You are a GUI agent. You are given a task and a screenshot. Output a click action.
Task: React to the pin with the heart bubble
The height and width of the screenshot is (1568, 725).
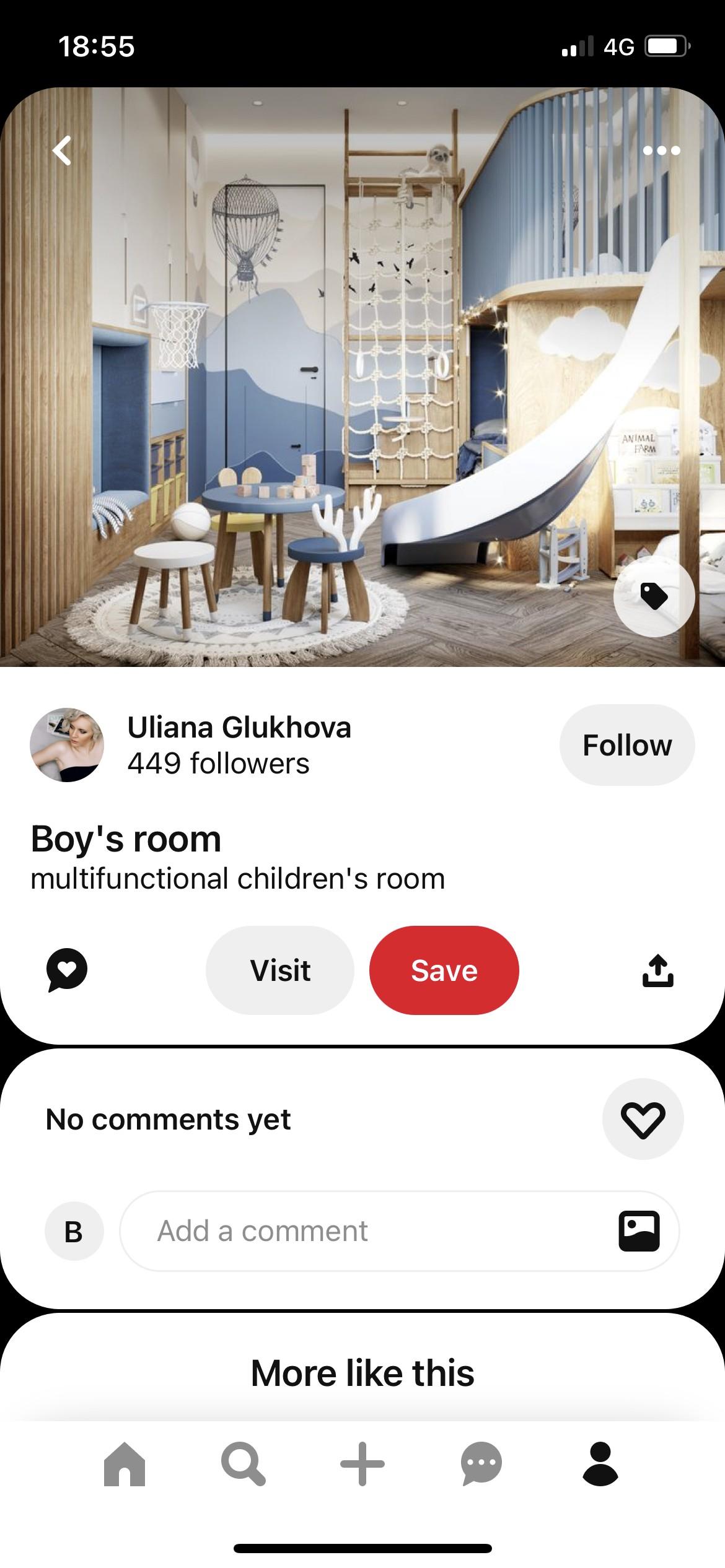coord(67,970)
